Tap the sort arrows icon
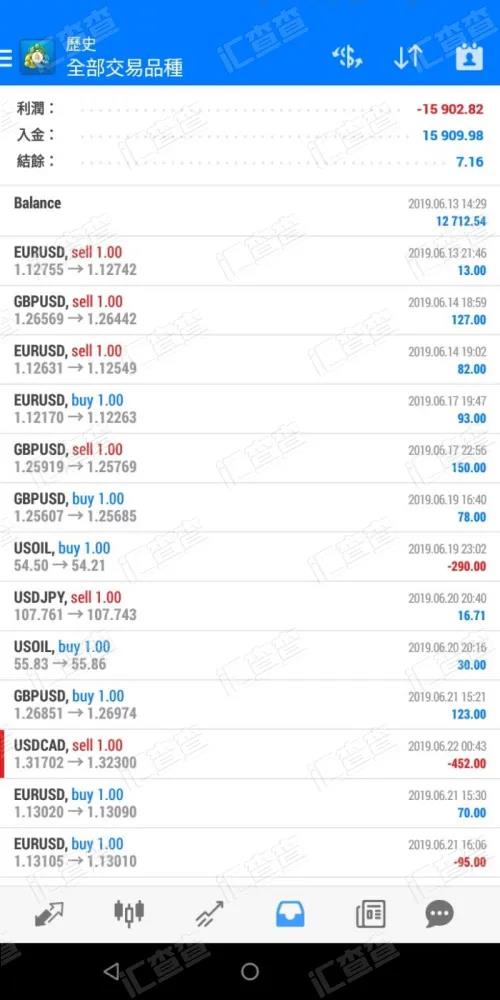This screenshot has height=1000, width=500. tap(407, 58)
